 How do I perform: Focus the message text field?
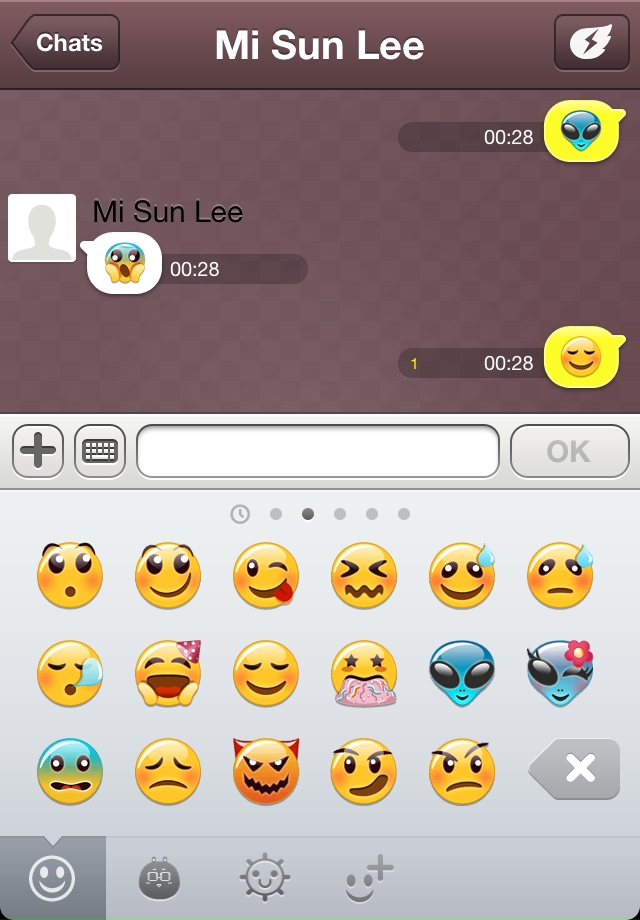click(317, 452)
